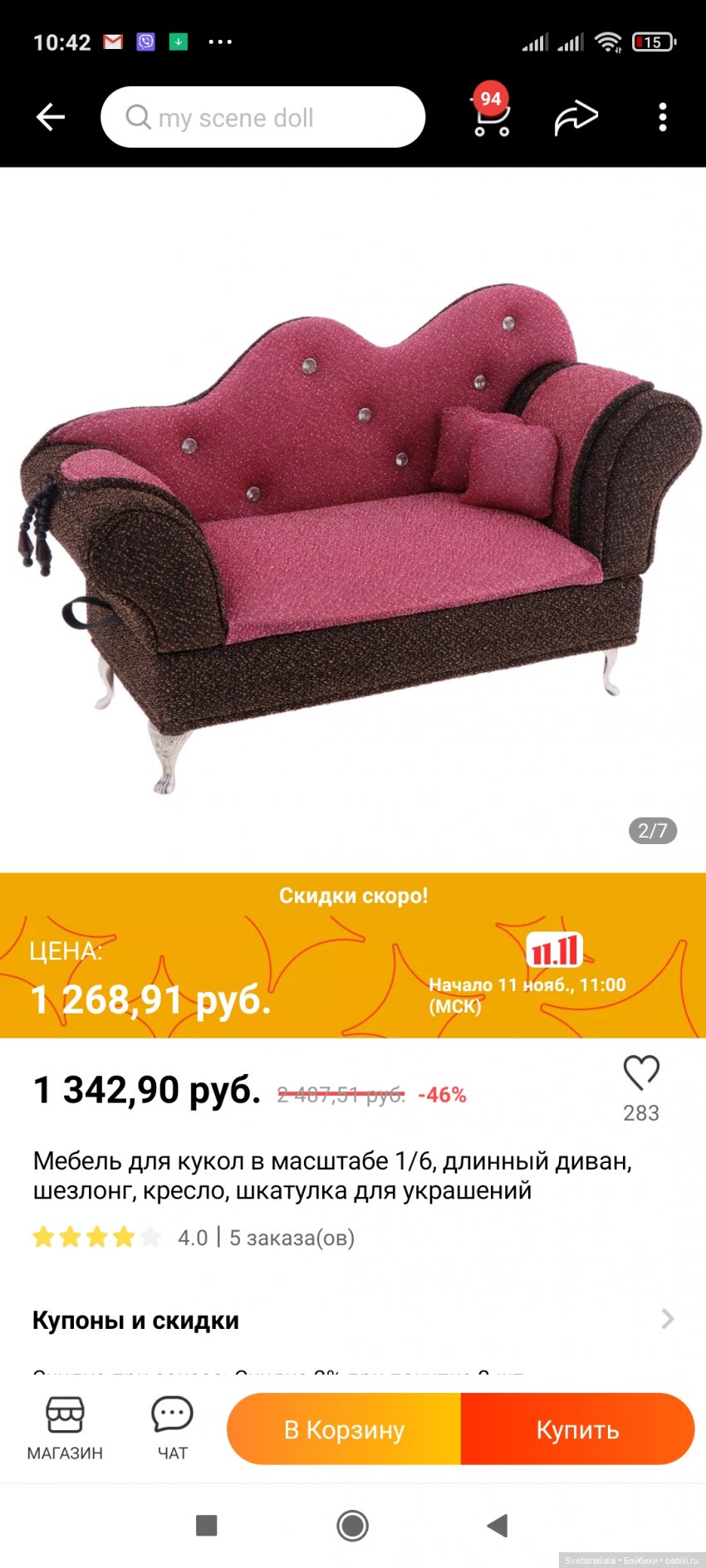Start a ЧАТ with the seller
Viewport: 706px width, 1568px height.
tap(172, 1429)
